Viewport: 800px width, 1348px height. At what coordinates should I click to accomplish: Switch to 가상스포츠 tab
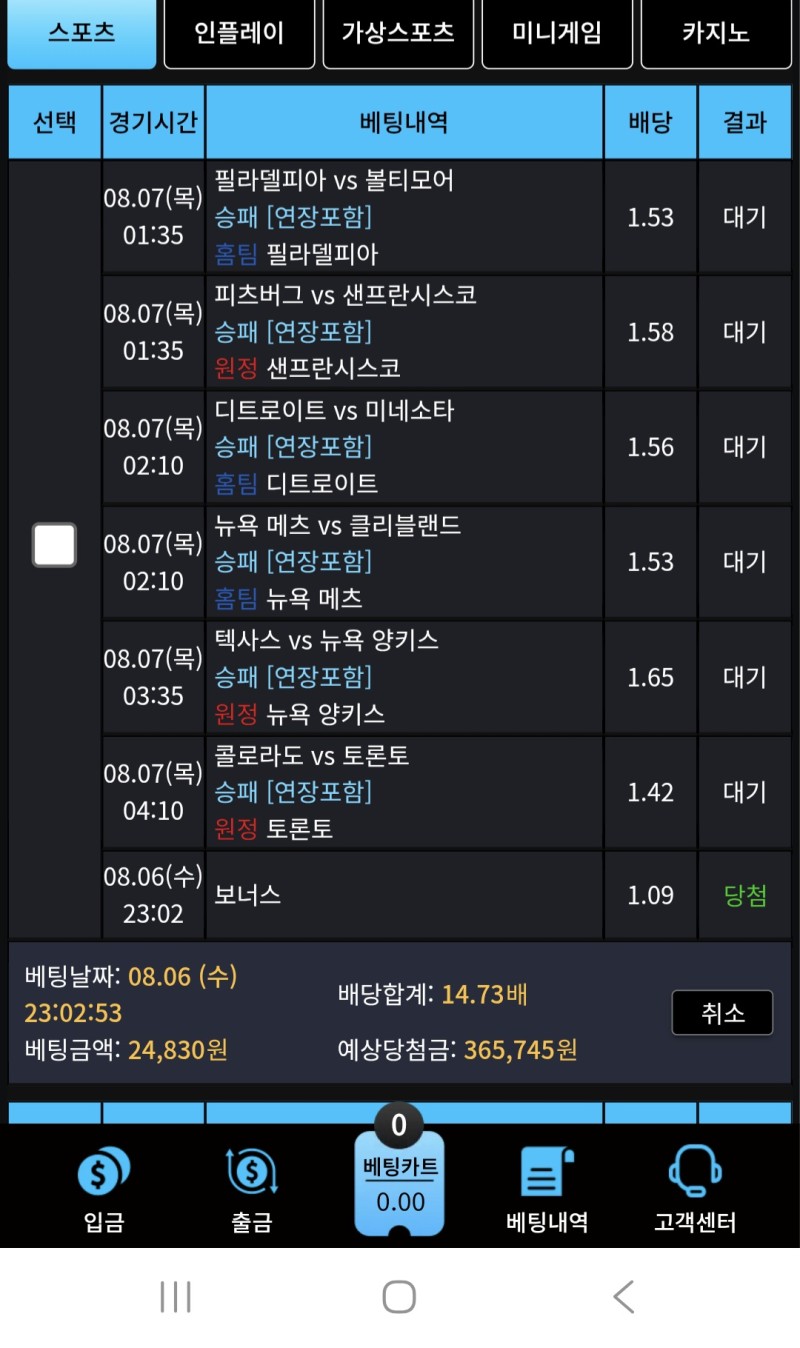[x=398, y=33]
